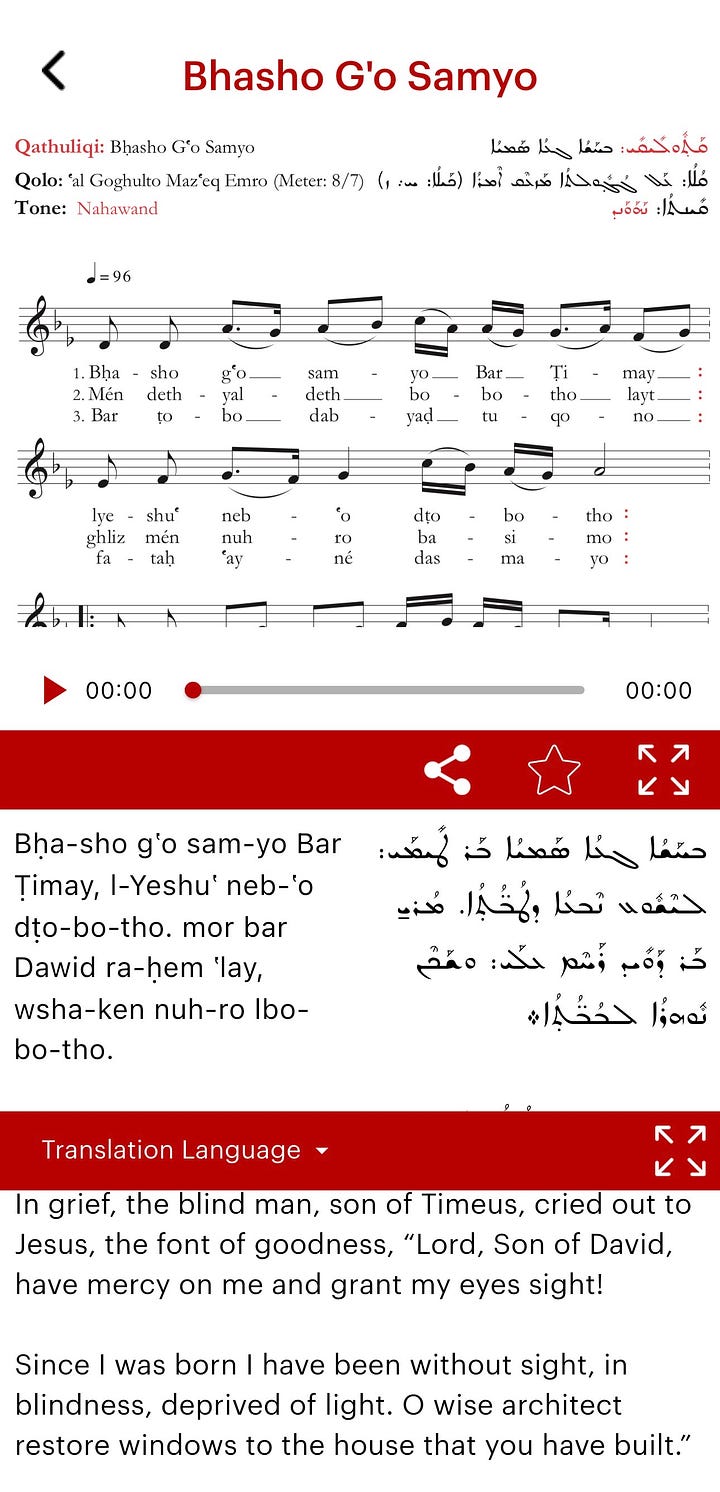The height and width of the screenshot is (1492, 720).
Task: Play the hymn audio
Action: (x=55, y=690)
